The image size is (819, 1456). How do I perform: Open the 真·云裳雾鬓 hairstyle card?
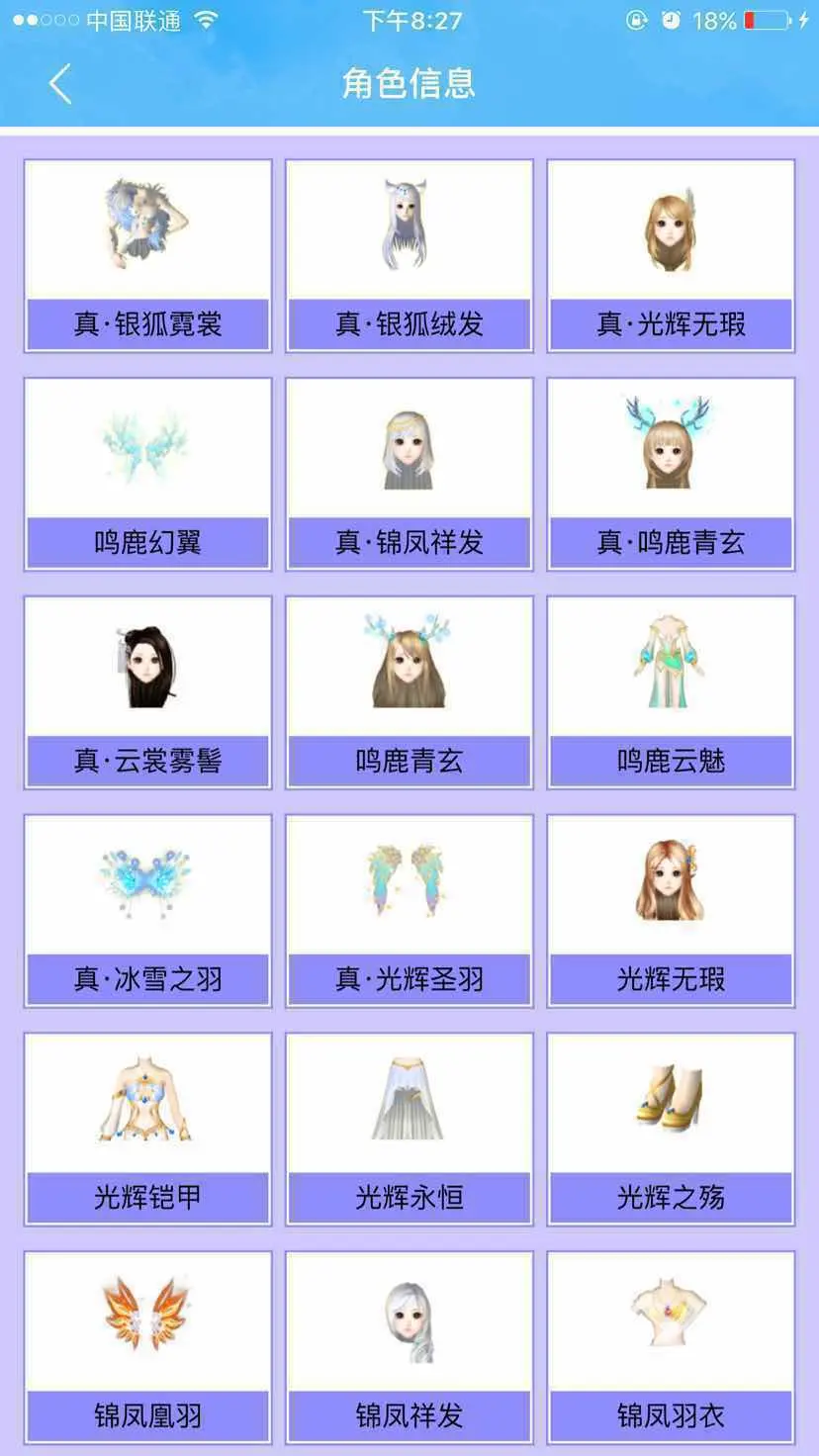(147, 692)
